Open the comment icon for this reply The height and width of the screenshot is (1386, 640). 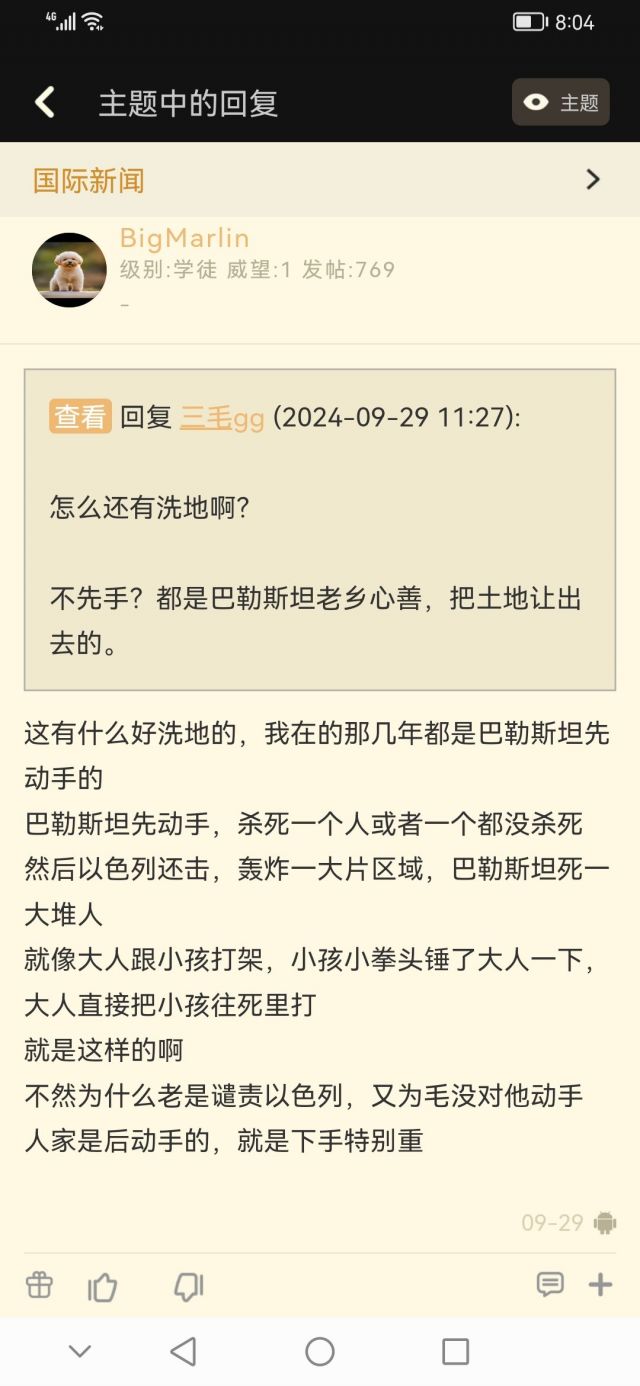point(549,1285)
